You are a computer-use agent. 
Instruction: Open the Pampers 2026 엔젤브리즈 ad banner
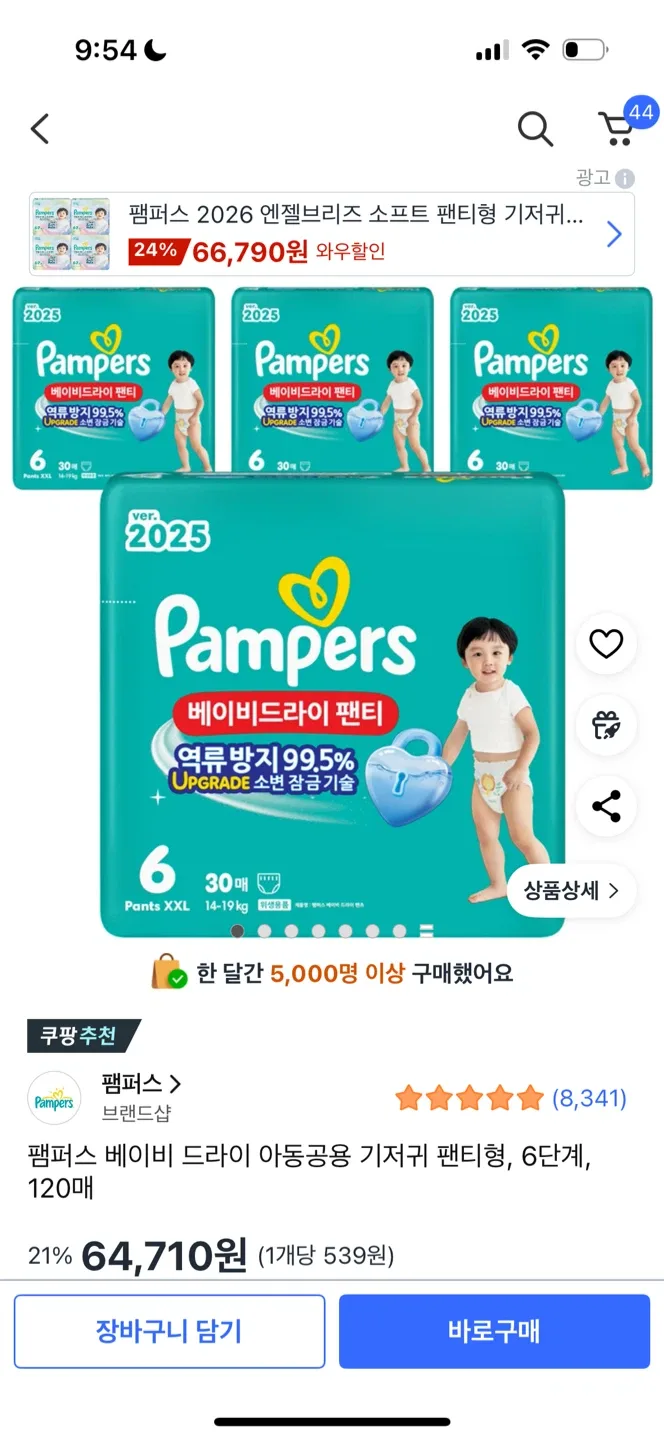(331, 234)
